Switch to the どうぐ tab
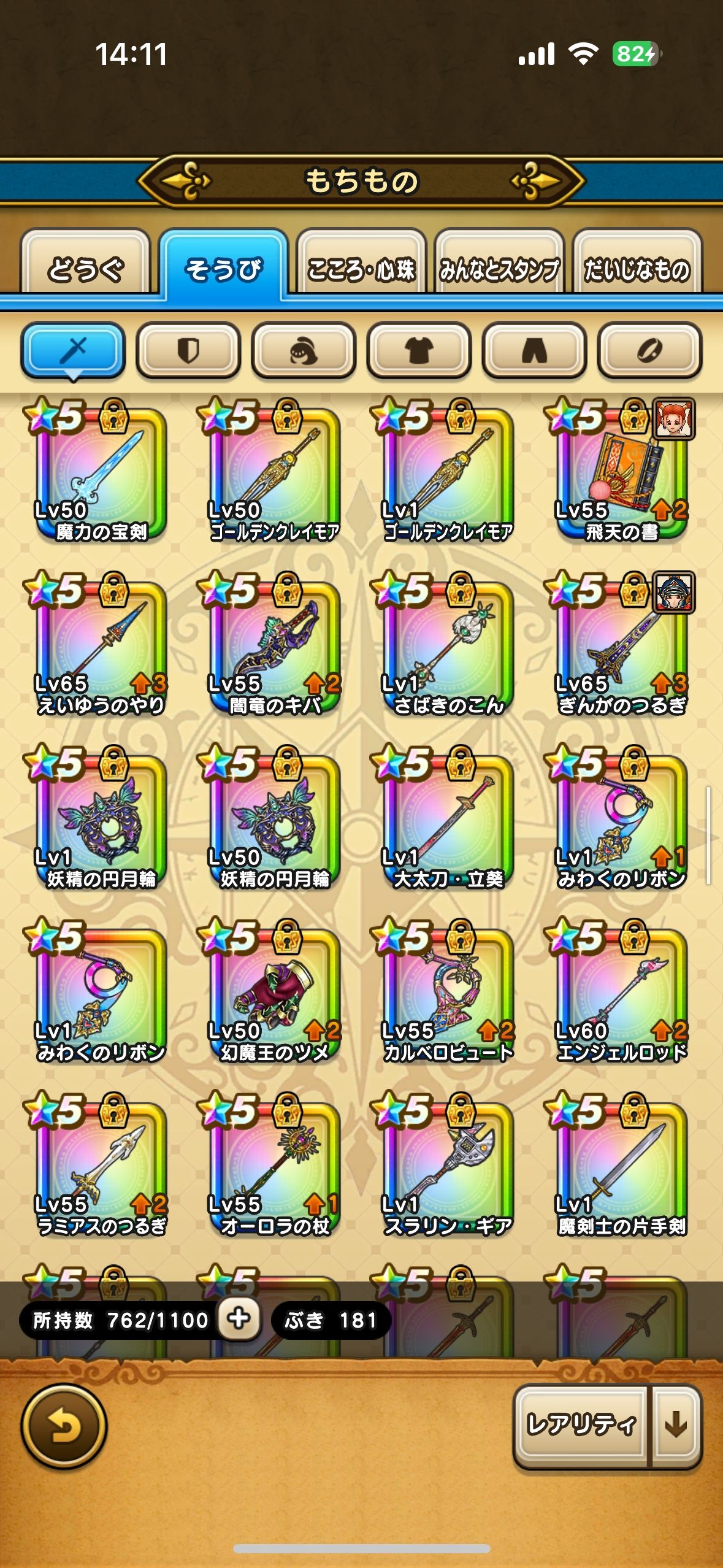Image resolution: width=723 pixels, height=1568 pixels. pos(85,268)
